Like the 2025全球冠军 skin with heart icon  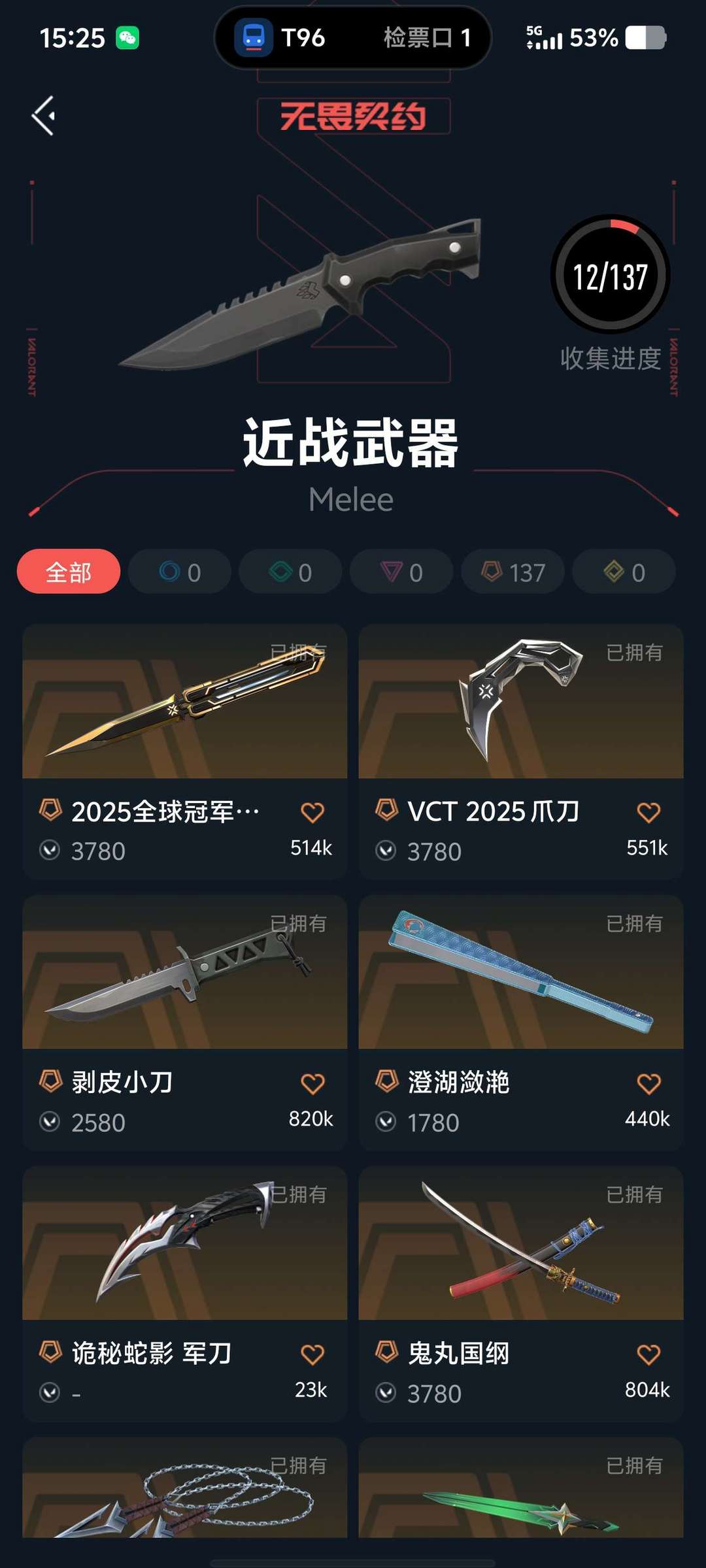tap(312, 813)
